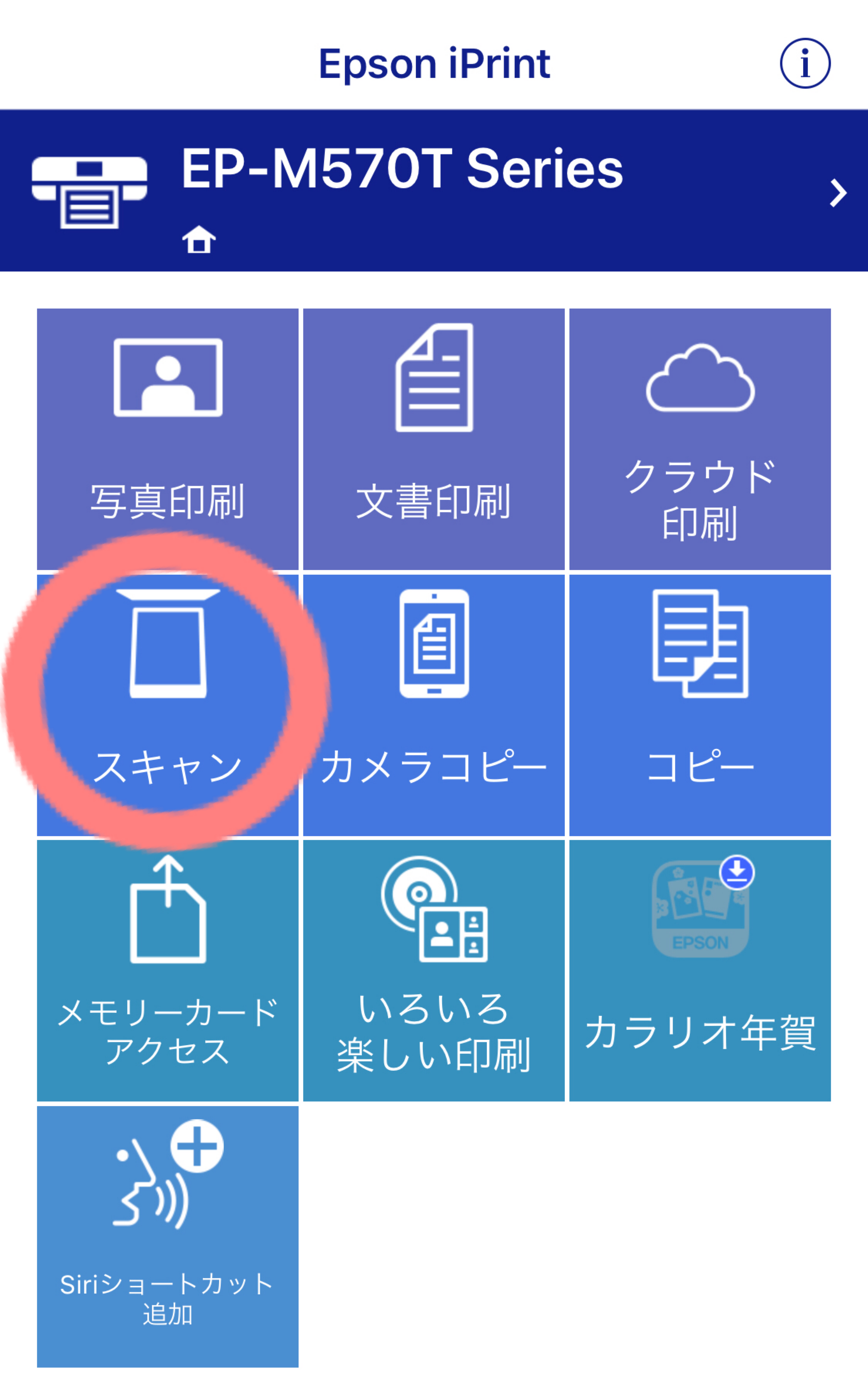Open the info icon
Screen dimensions: 868x1400
pyautogui.click(x=805, y=63)
